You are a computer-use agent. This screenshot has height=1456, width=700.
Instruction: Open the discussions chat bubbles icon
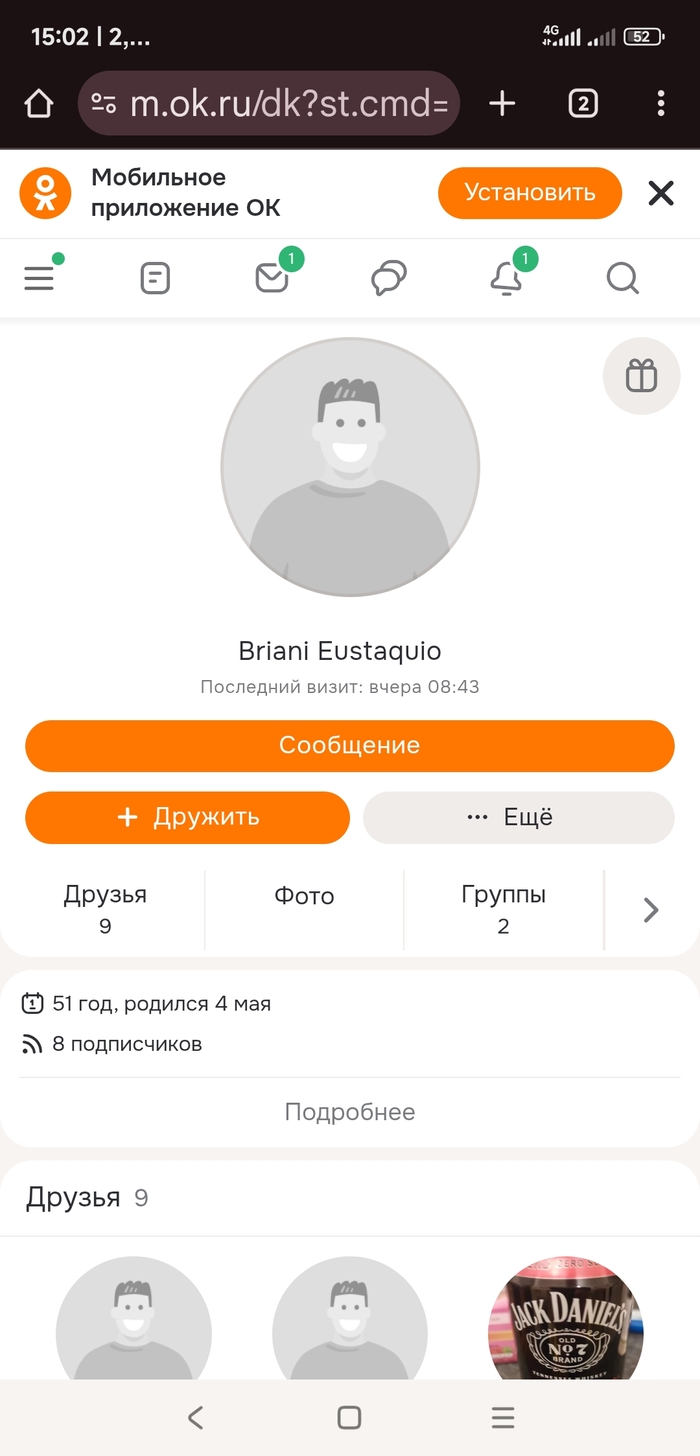coord(388,278)
